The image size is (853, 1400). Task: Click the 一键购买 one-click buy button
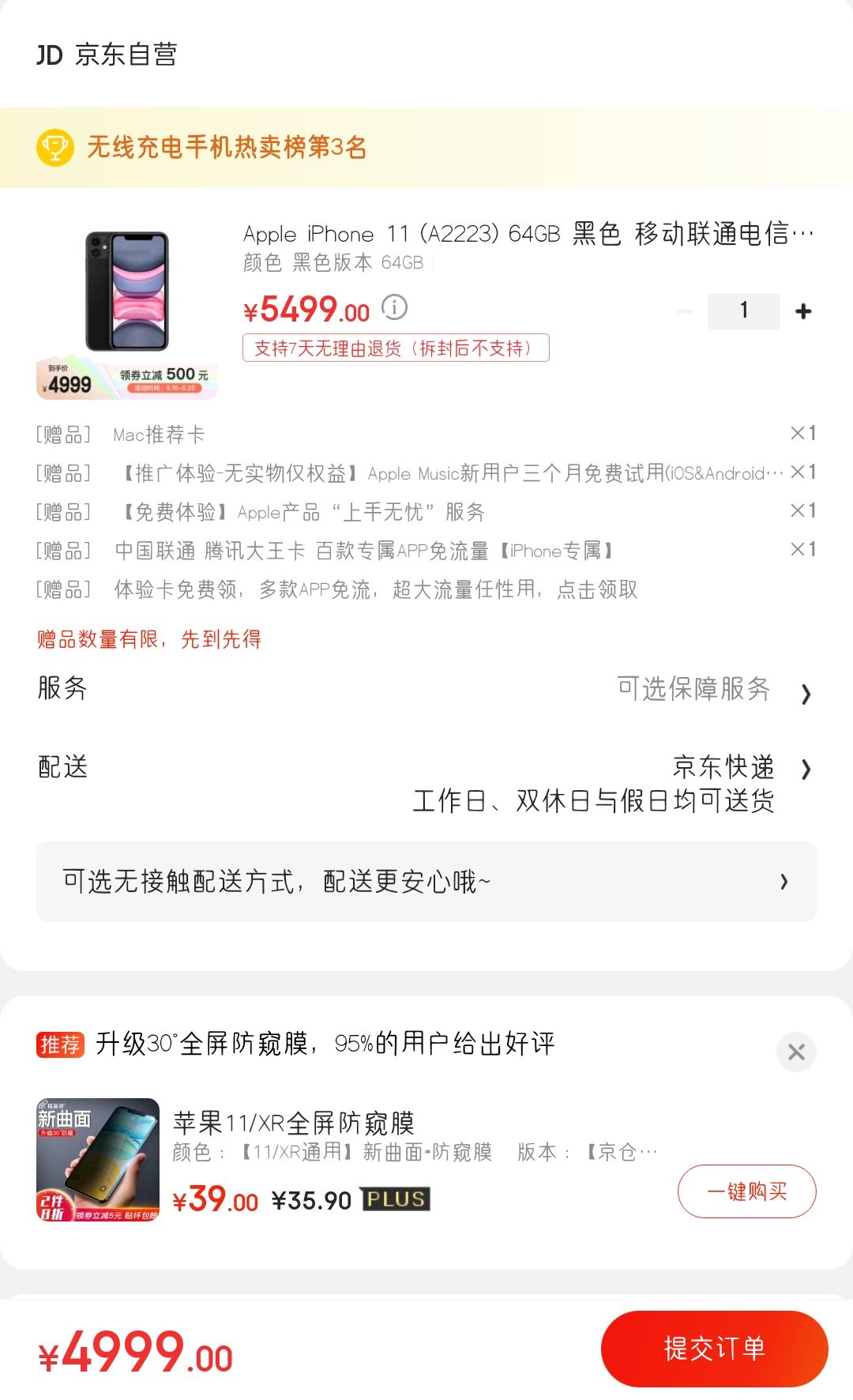[746, 1191]
